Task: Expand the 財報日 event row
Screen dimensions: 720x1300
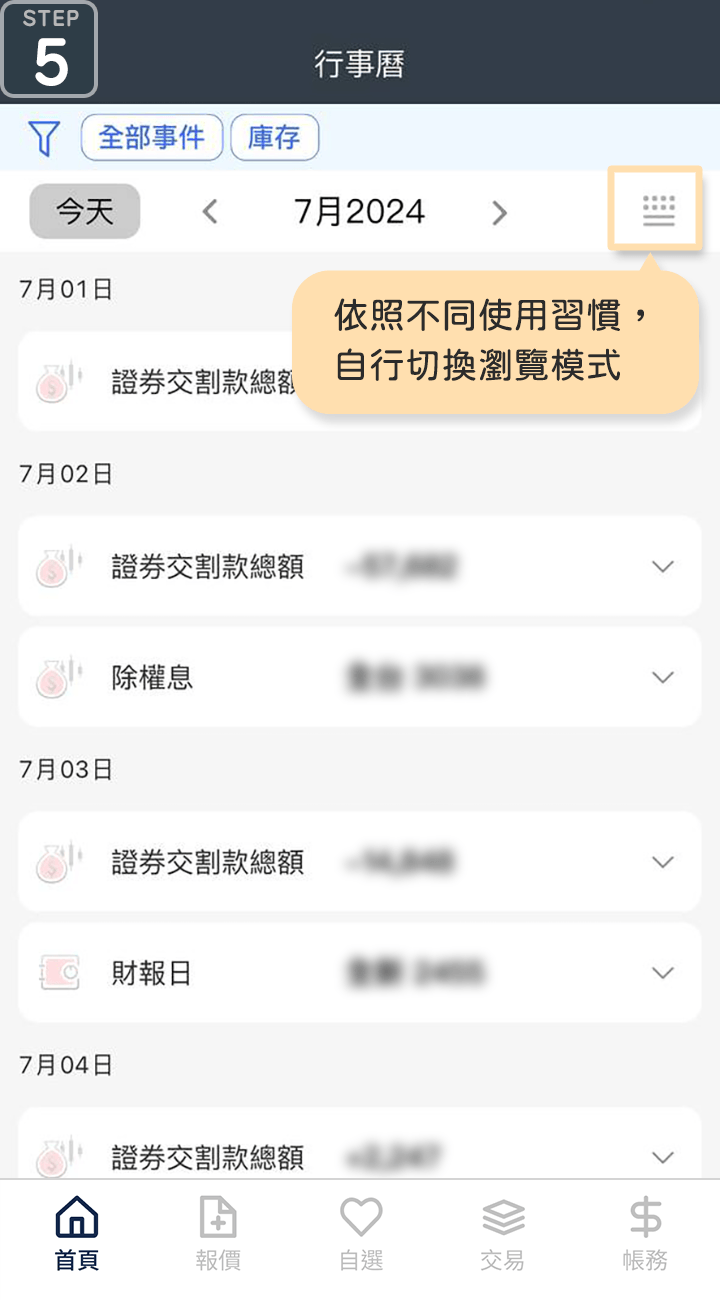Action: (662, 973)
